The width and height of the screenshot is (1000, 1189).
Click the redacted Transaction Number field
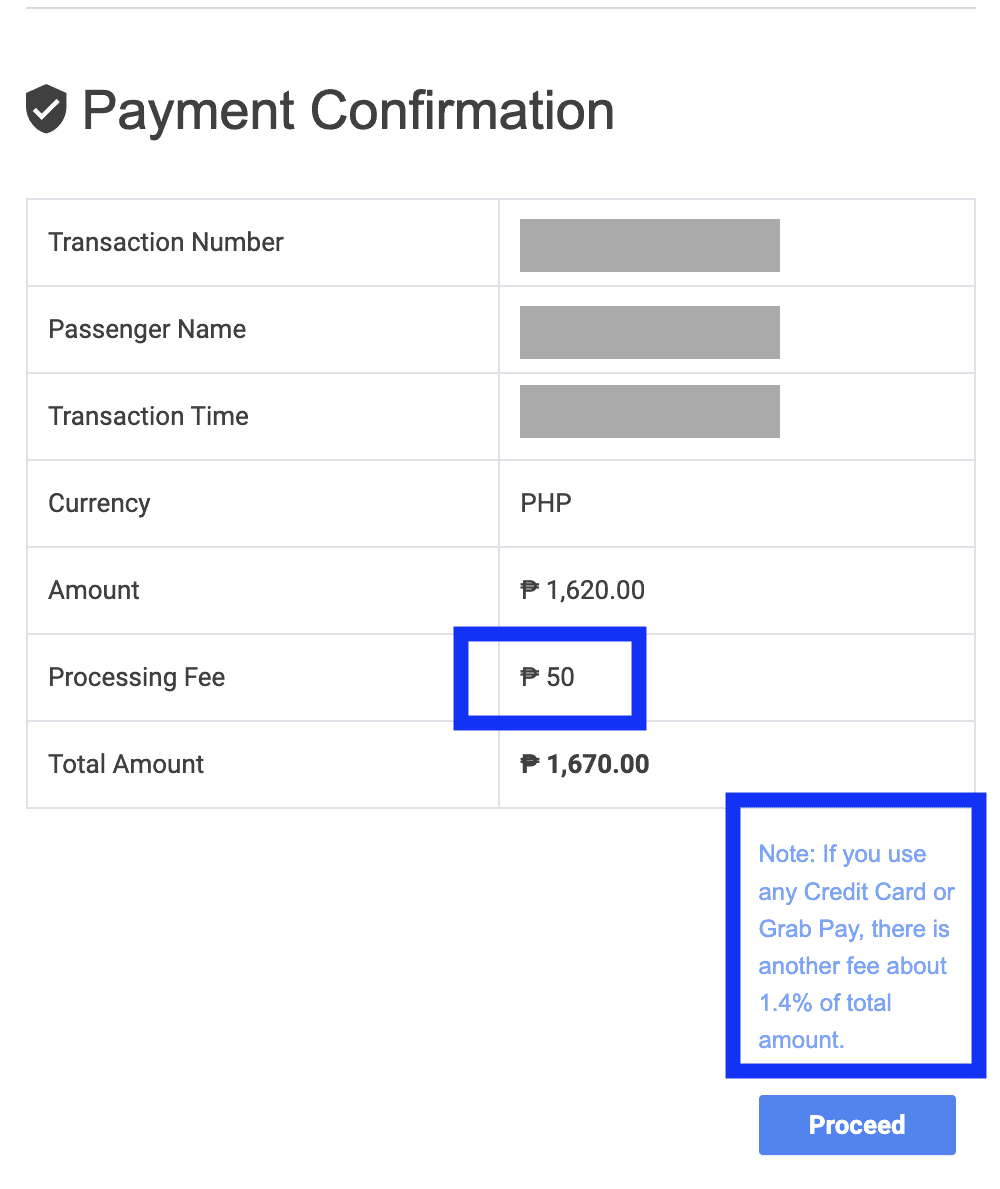[x=649, y=245]
